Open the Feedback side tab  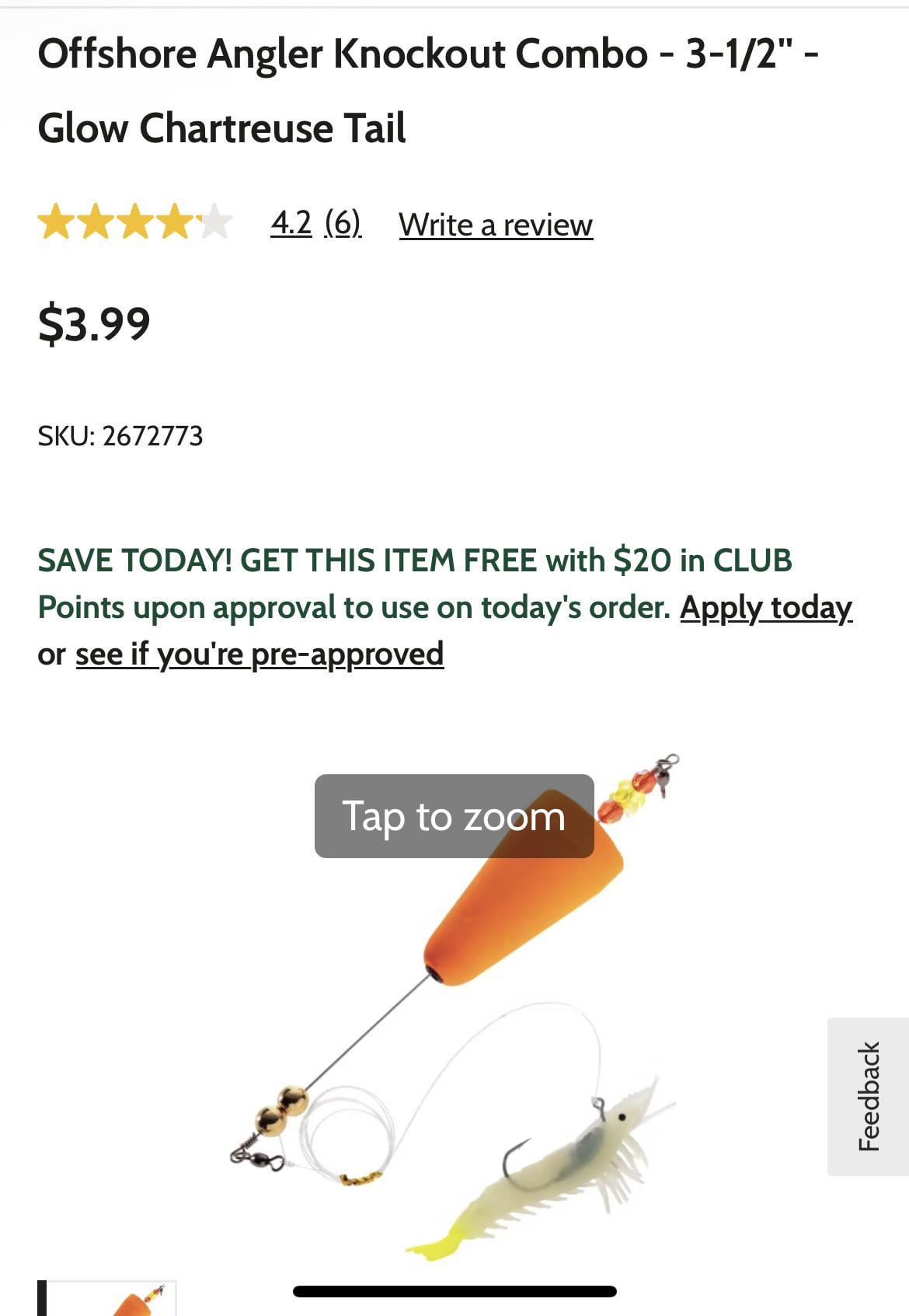point(869,1096)
